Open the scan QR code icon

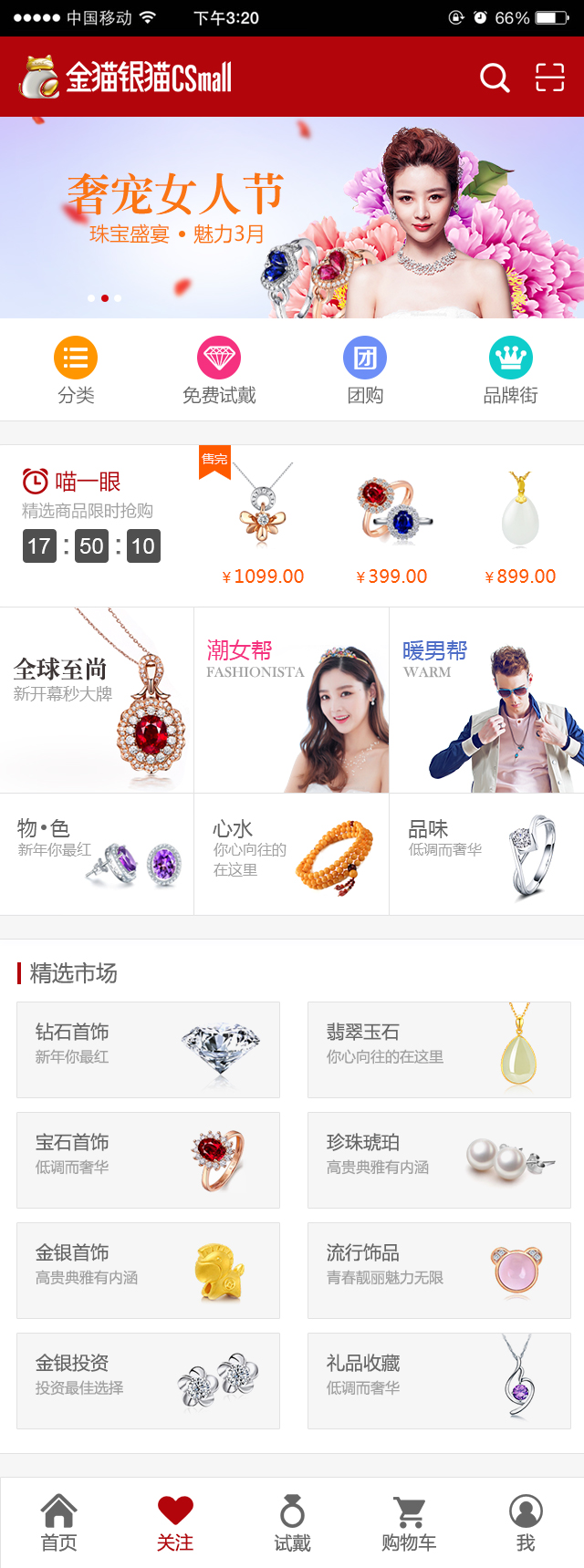pos(549,78)
